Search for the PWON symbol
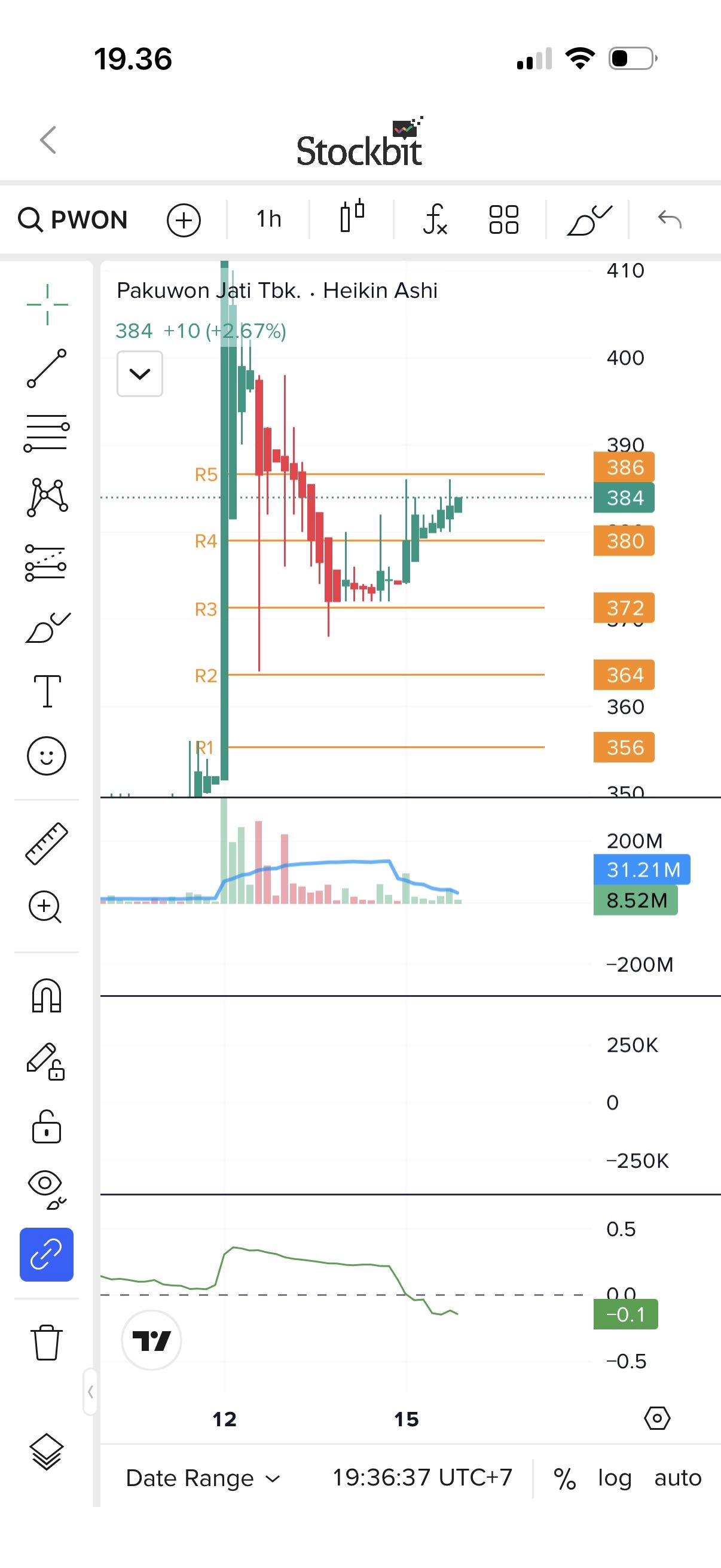 (x=73, y=219)
